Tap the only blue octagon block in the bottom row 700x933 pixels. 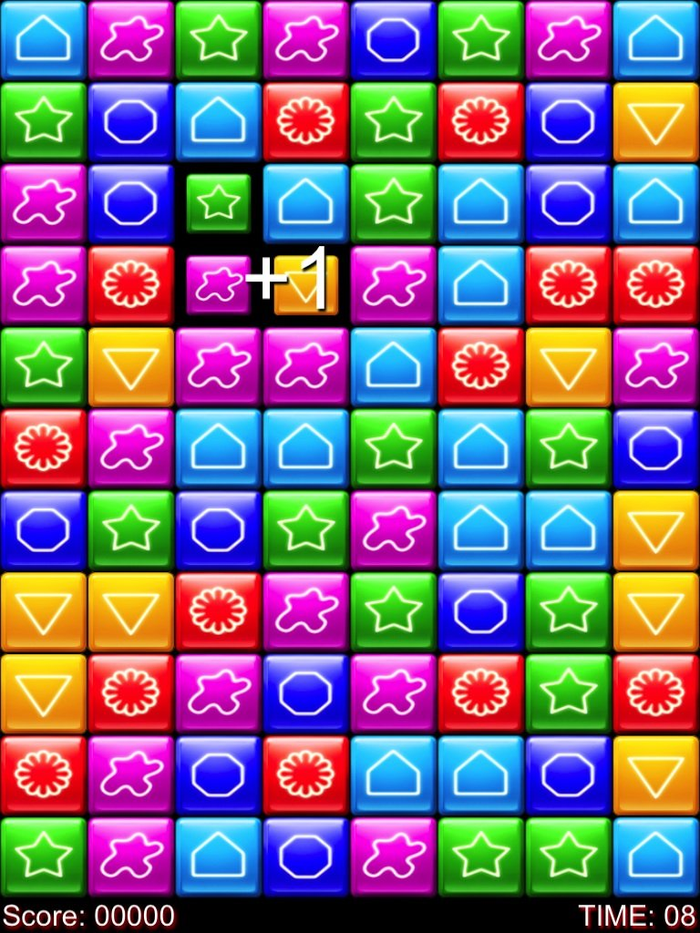pos(305,856)
